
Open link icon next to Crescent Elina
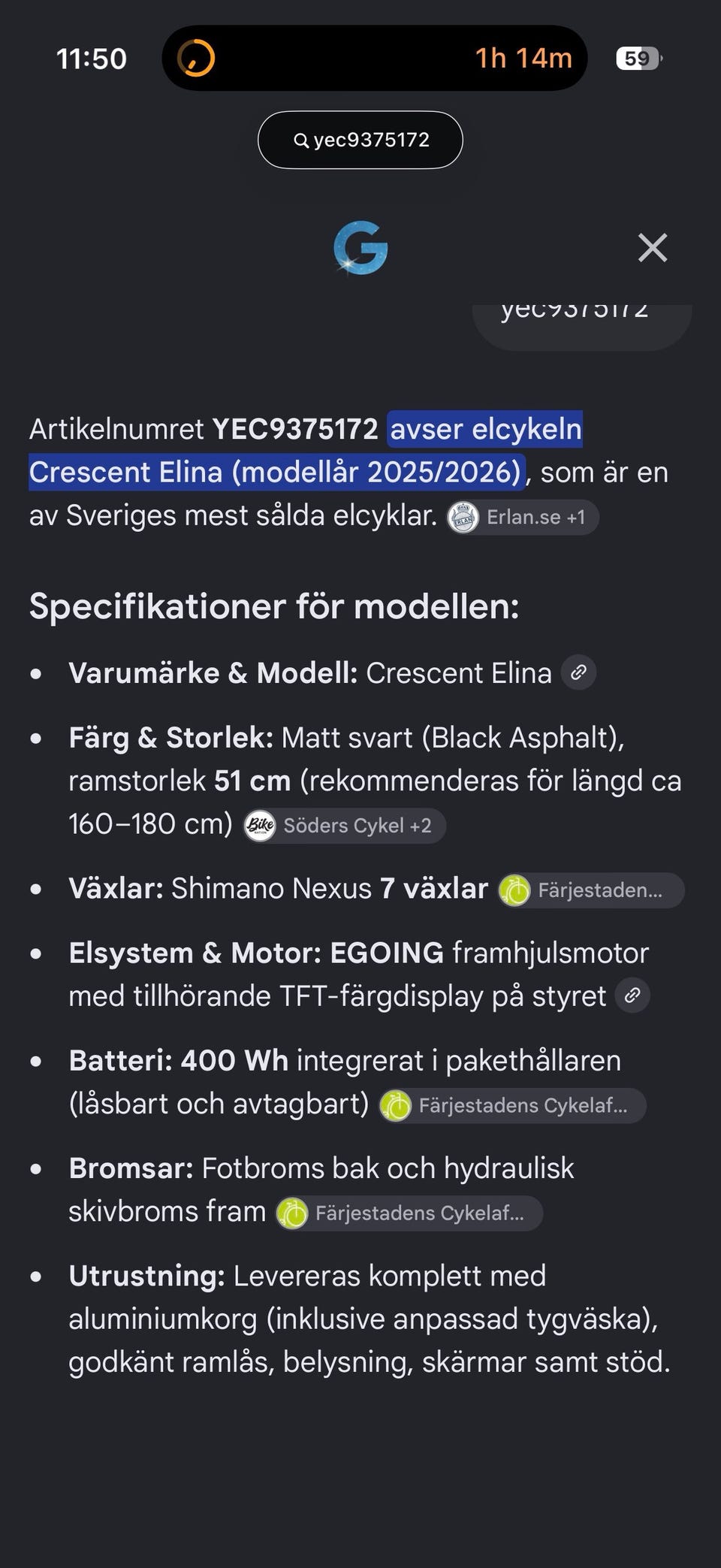(x=578, y=672)
